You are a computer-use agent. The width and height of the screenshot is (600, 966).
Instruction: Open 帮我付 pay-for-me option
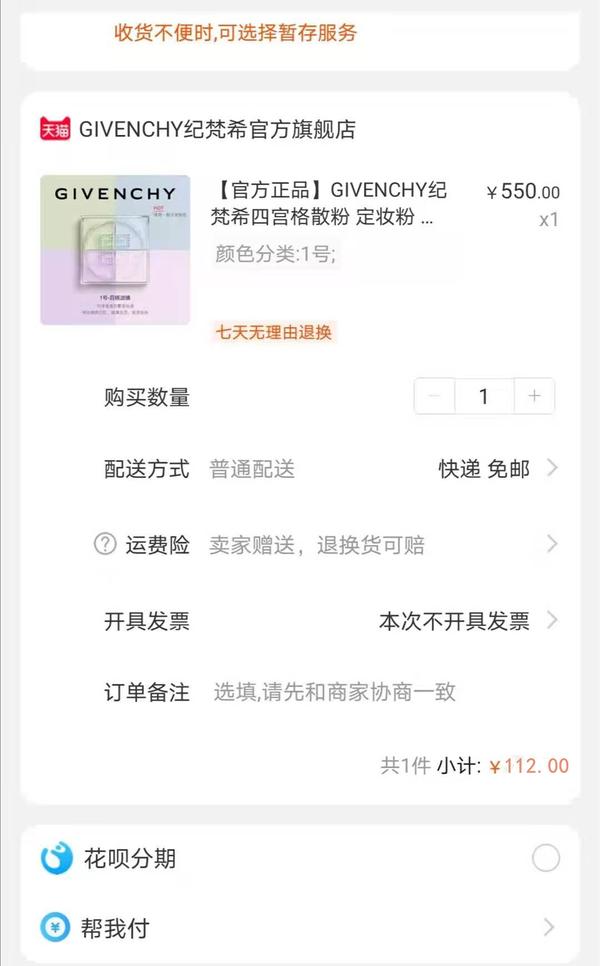point(300,927)
